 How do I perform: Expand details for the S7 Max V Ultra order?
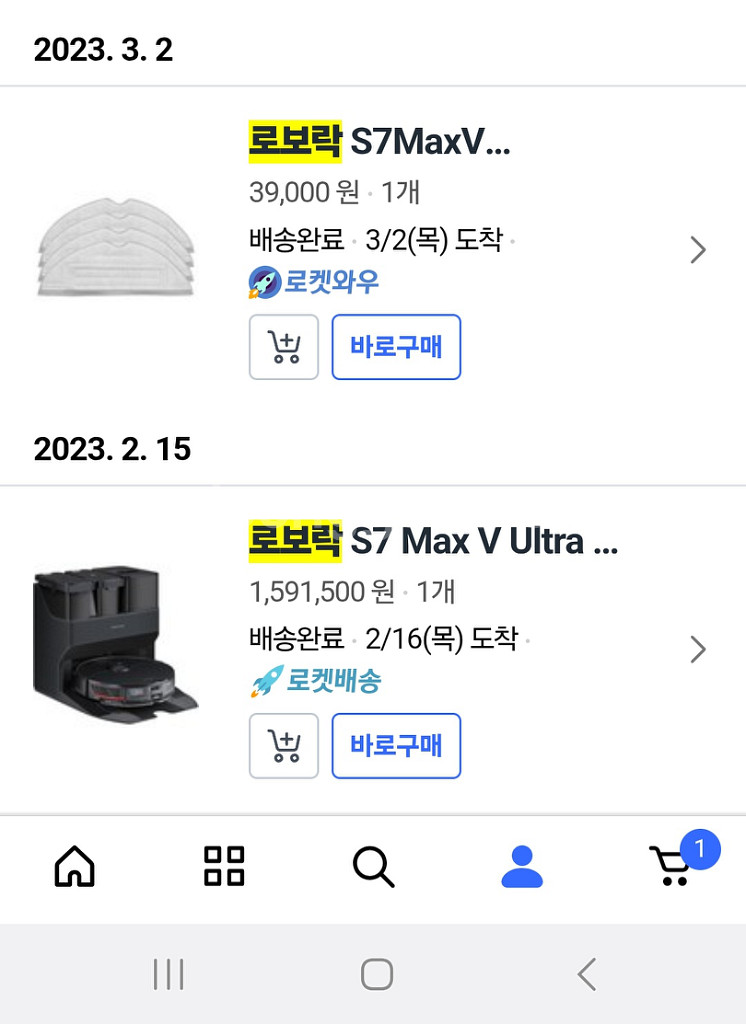pos(697,649)
